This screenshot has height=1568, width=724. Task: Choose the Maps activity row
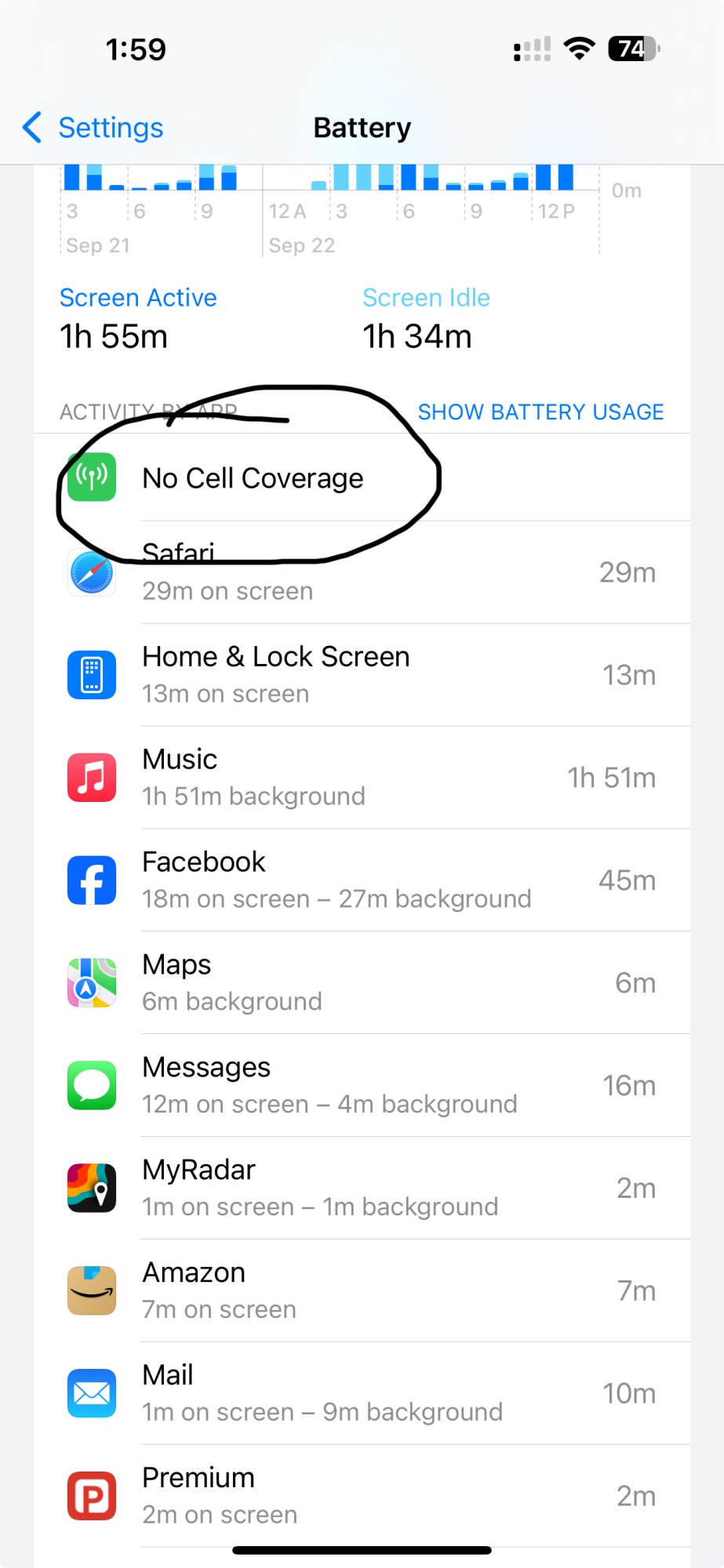[361, 983]
